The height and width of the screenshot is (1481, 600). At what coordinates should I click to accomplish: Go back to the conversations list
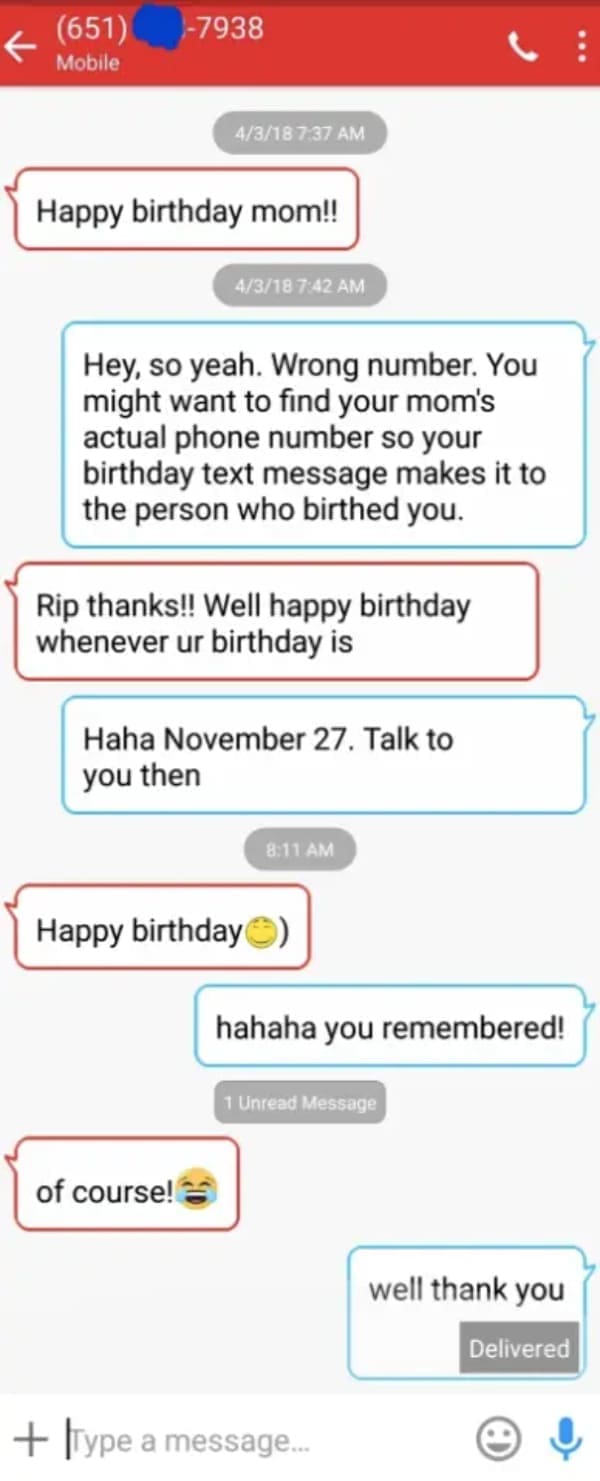[x=21, y=45]
